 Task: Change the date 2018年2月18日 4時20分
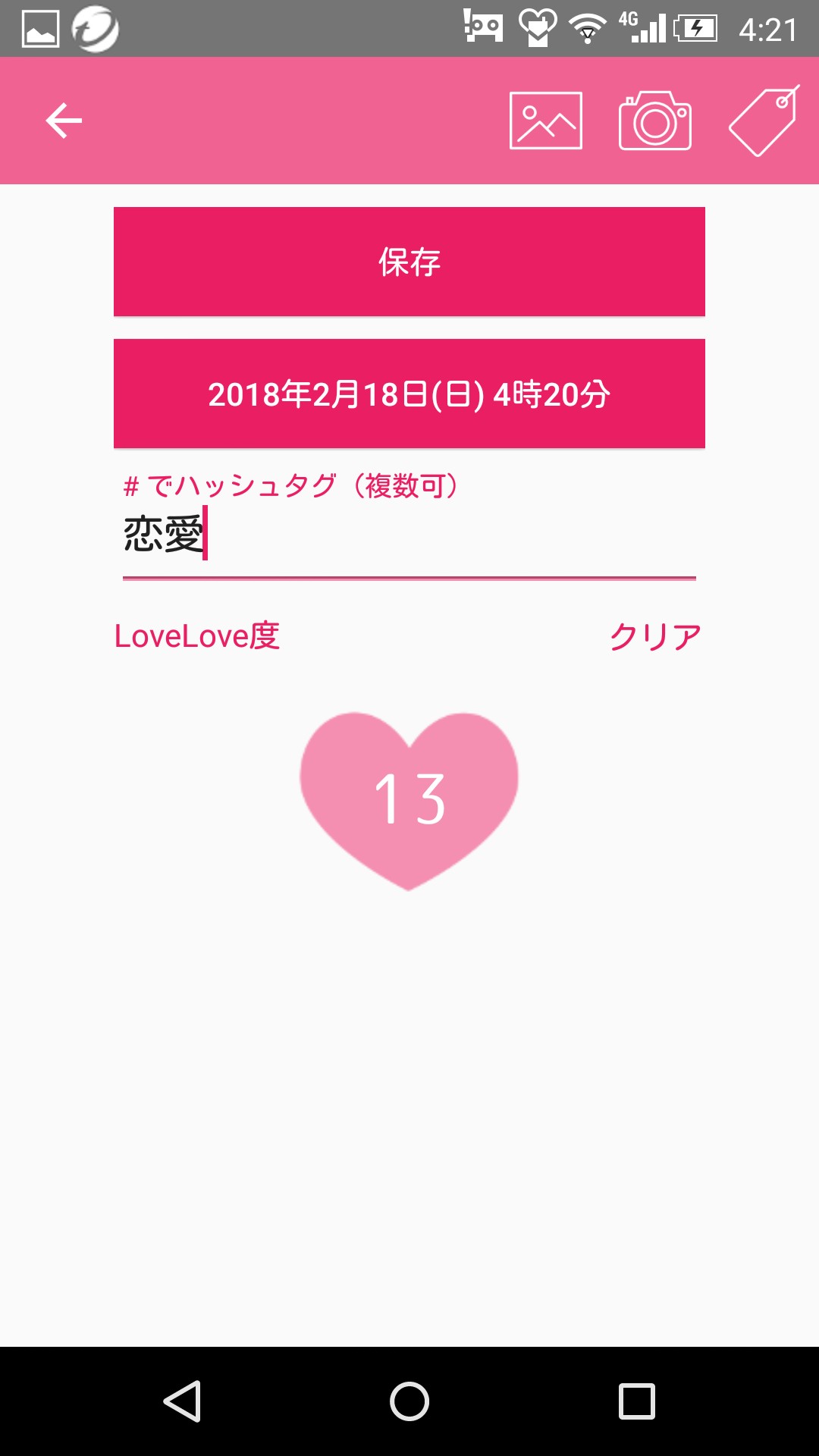pyautogui.click(x=409, y=394)
